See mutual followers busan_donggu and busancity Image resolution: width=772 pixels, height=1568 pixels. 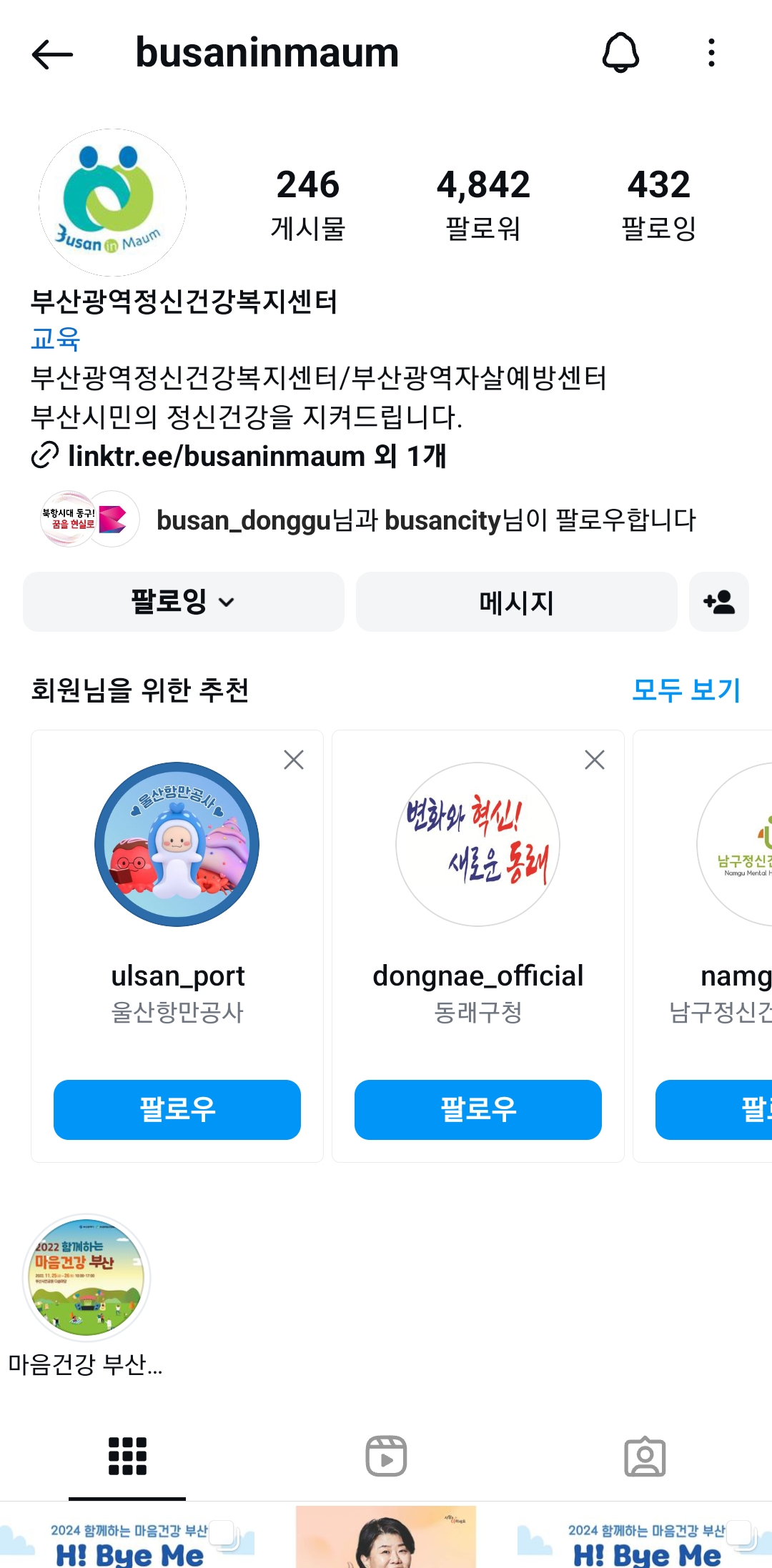click(x=425, y=520)
